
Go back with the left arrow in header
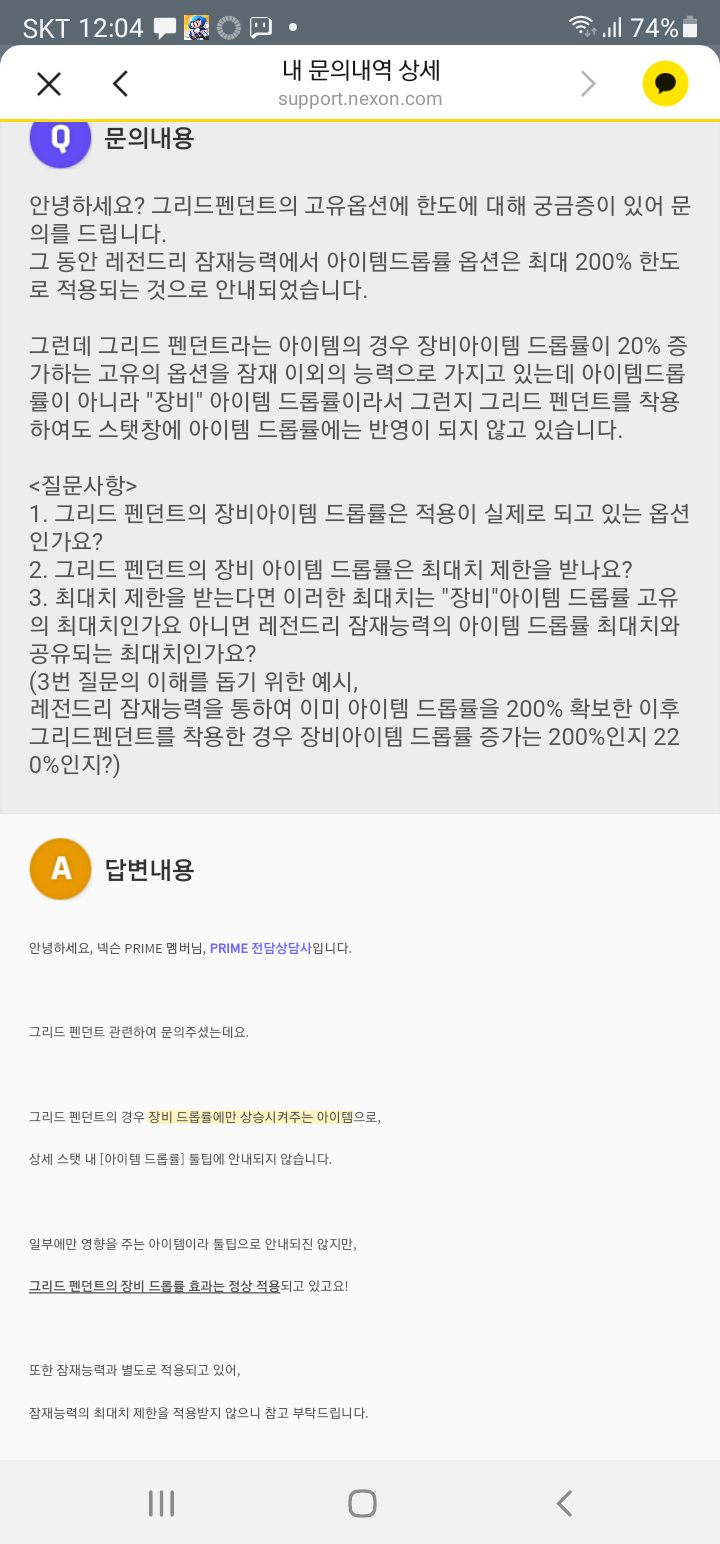(x=121, y=84)
